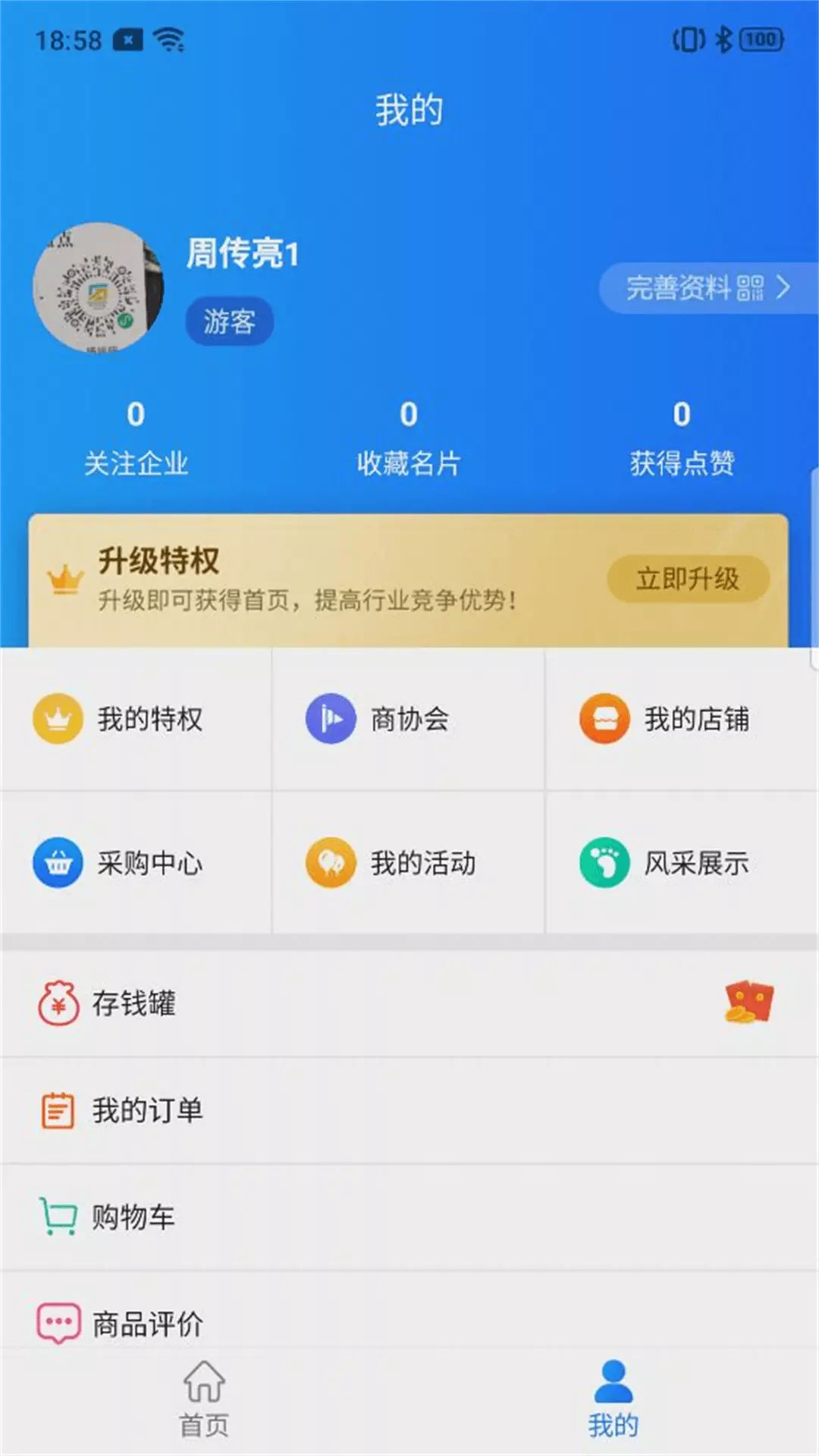This screenshot has width=819, height=1456.
Task: Open 商协会 section
Action: 409,719
